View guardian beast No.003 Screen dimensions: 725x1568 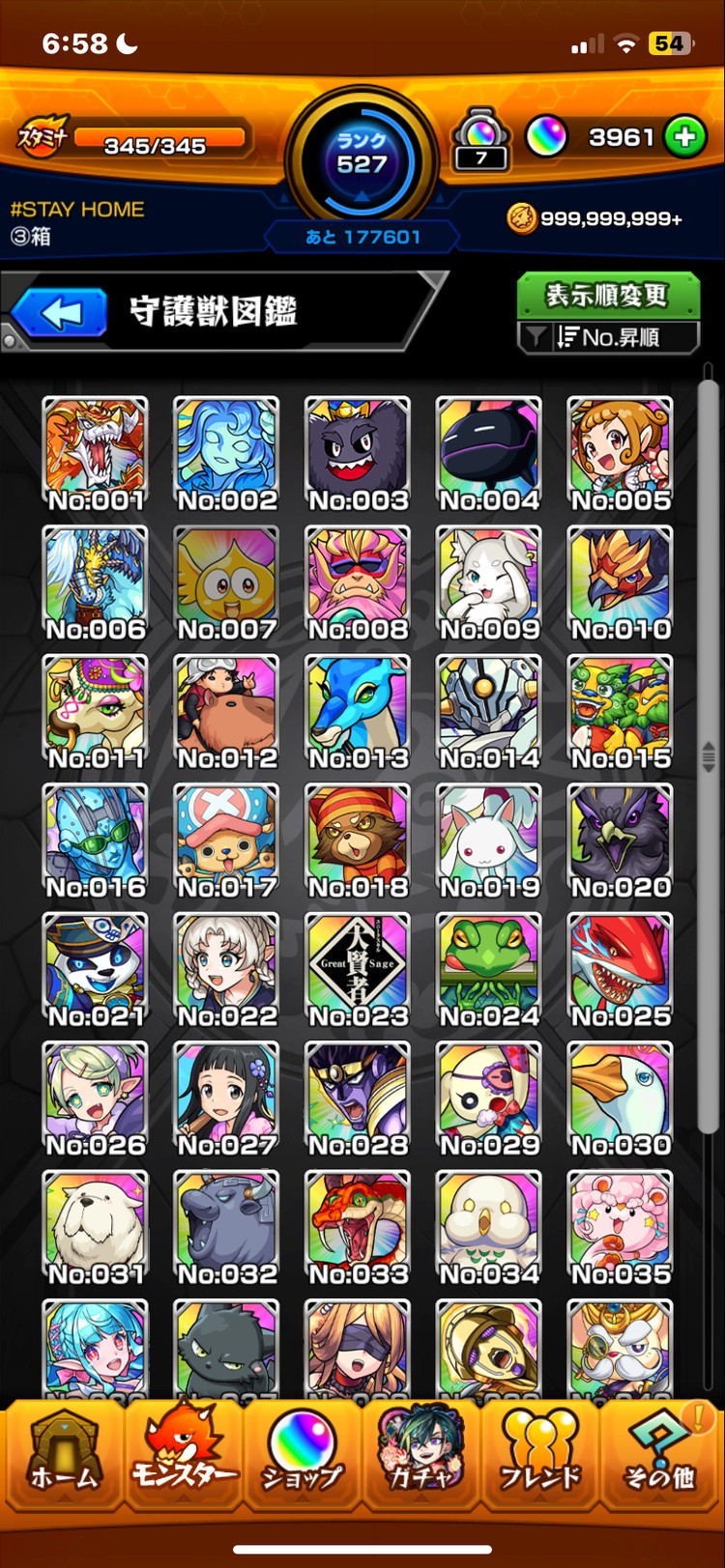point(358,452)
